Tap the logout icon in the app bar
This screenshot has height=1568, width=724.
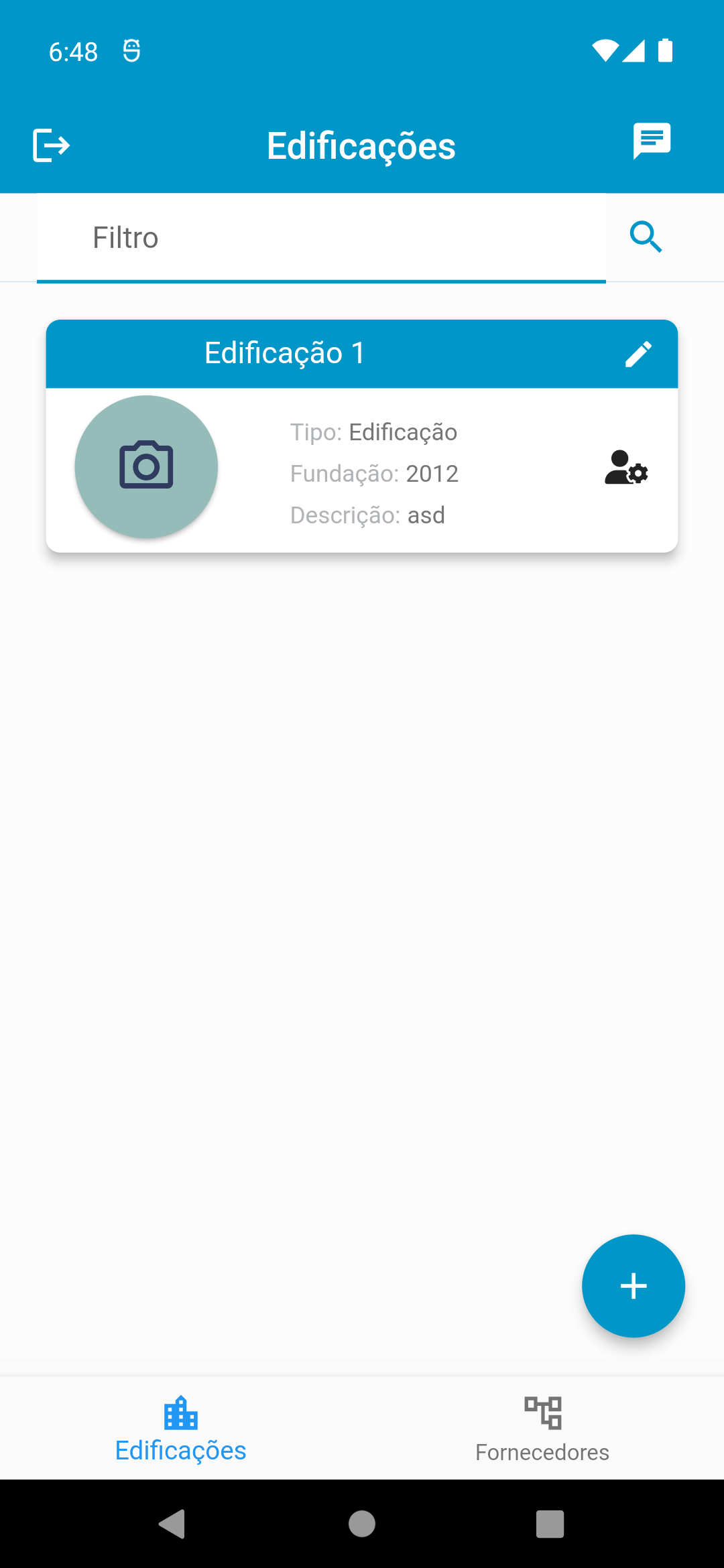point(51,145)
